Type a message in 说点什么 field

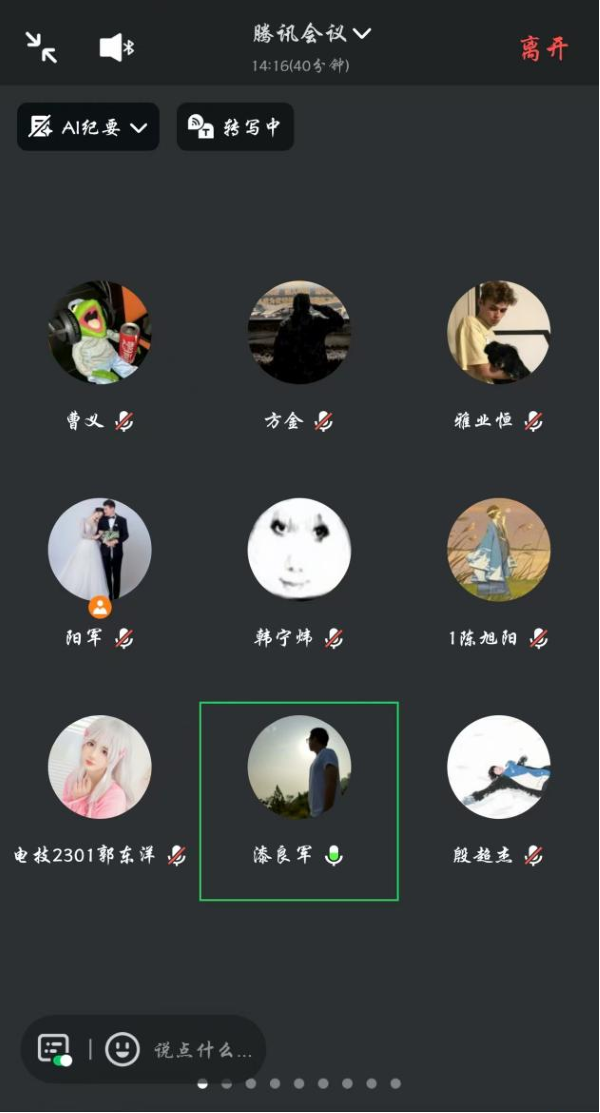(x=203, y=1050)
